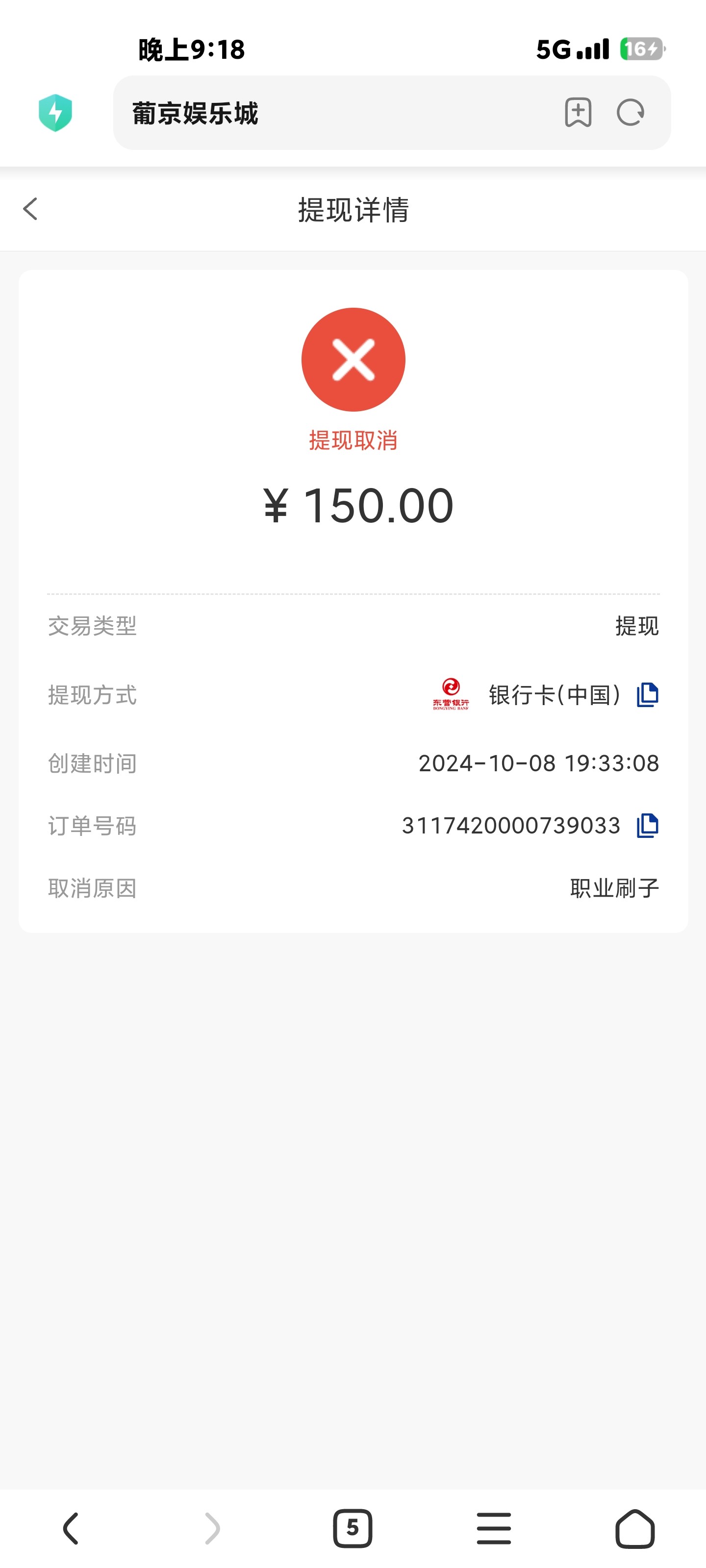Copy the 银行卡(中国) withdrawal method
The width and height of the screenshot is (706, 1568).
tap(647, 694)
